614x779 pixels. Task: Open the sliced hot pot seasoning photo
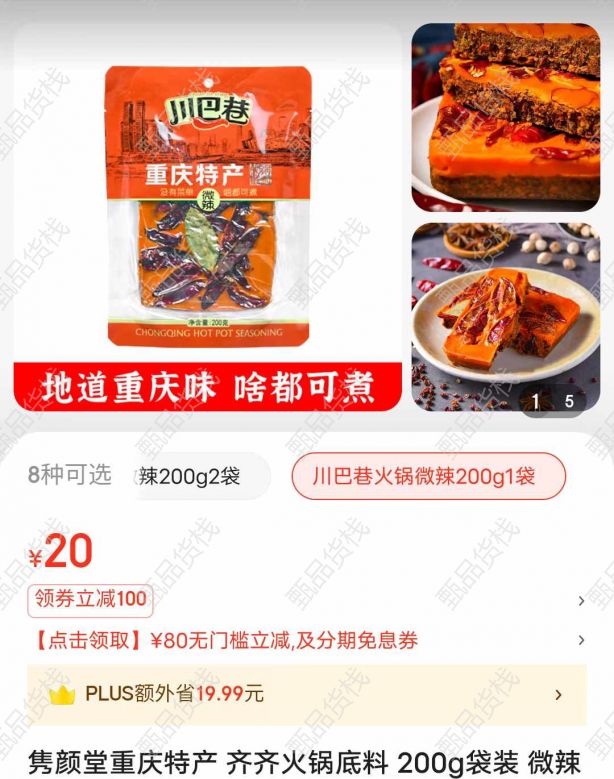point(505,317)
